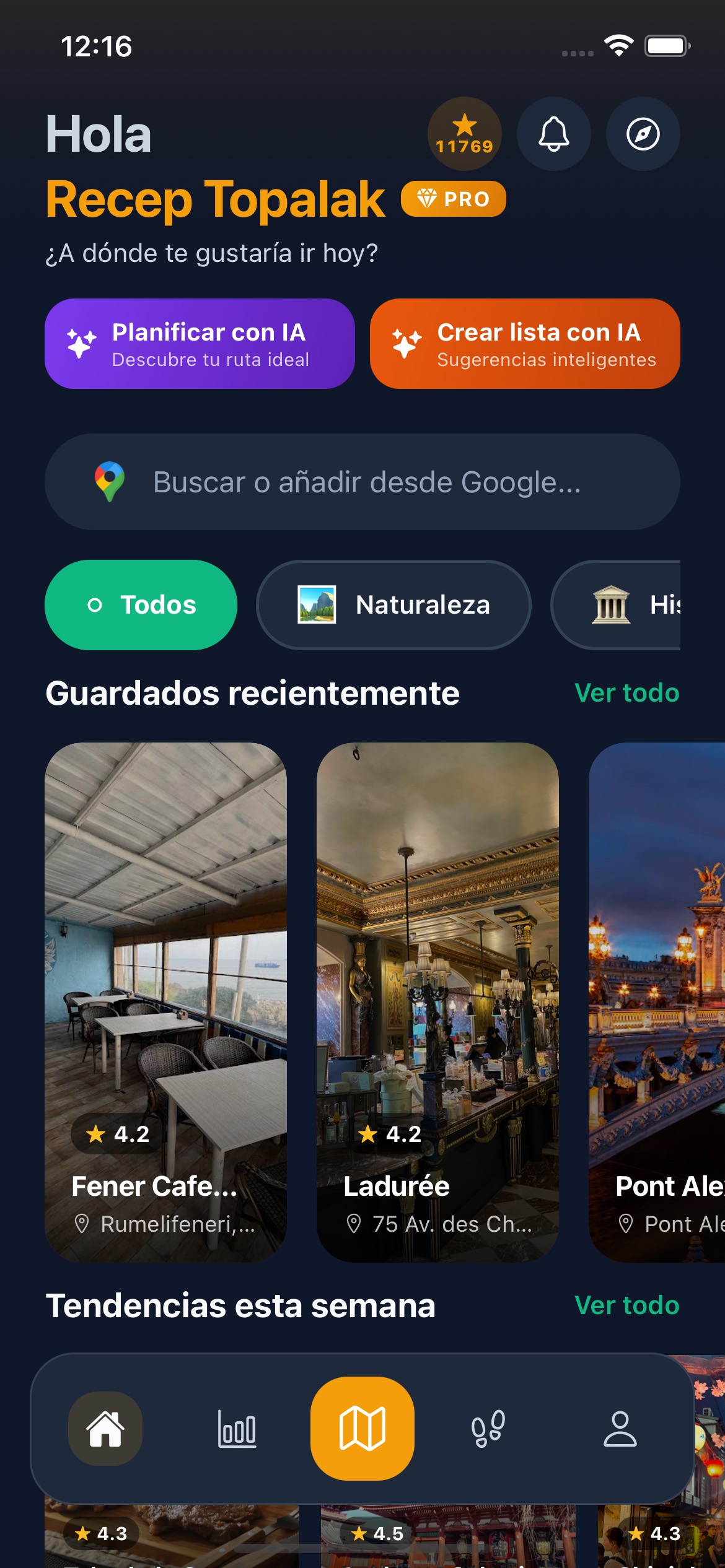Viewport: 725px width, 1568px height.
Task: Open the notifications bell
Action: [x=553, y=134]
